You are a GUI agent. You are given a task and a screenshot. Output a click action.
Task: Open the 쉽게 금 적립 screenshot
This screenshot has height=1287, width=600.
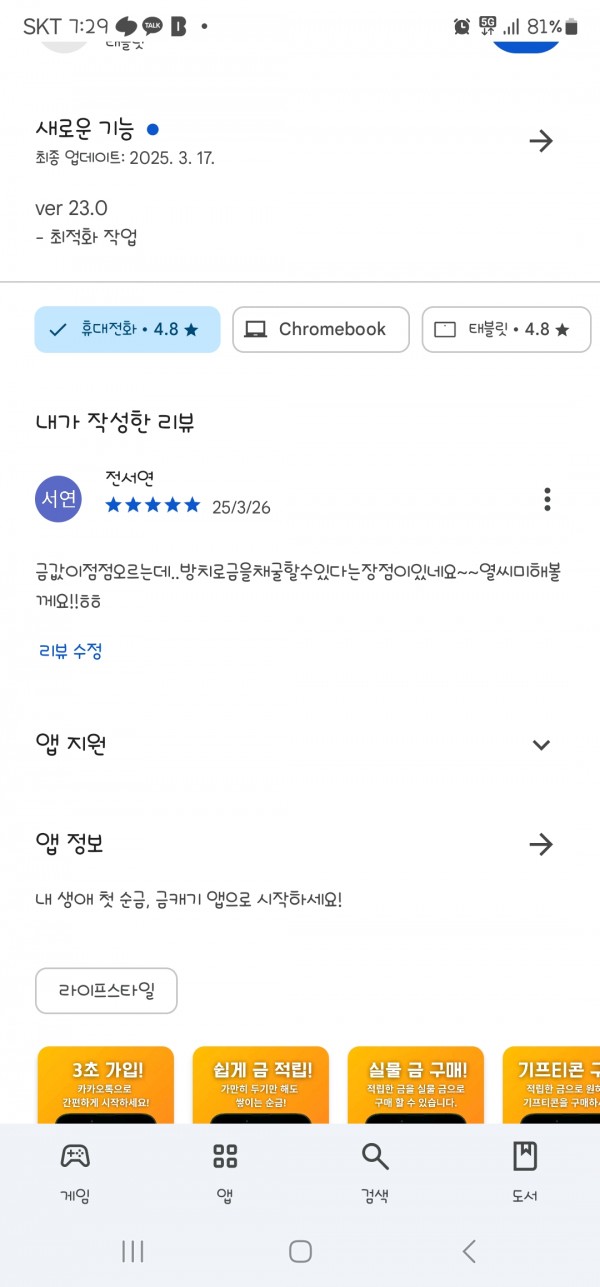coord(261,1084)
